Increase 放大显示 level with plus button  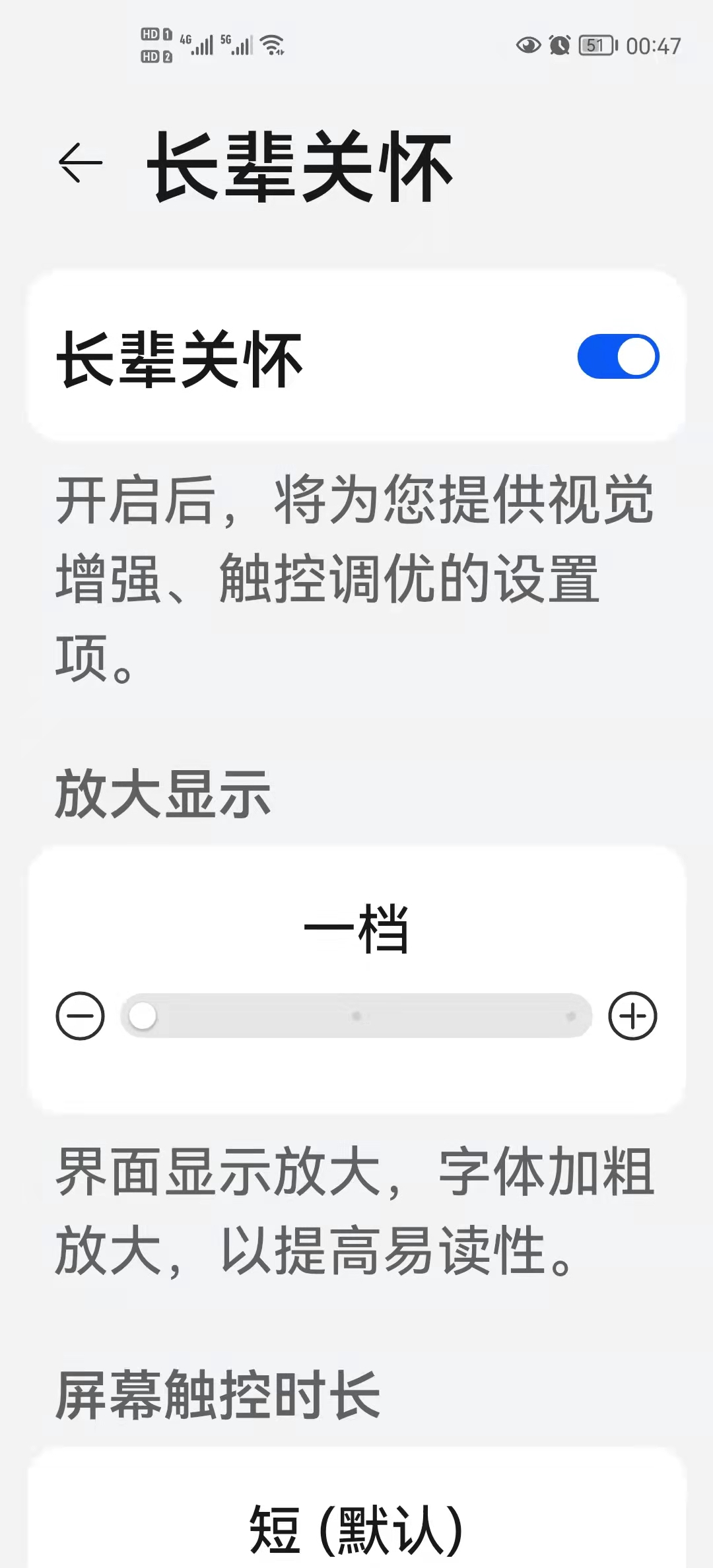click(x=632, y=1016)
